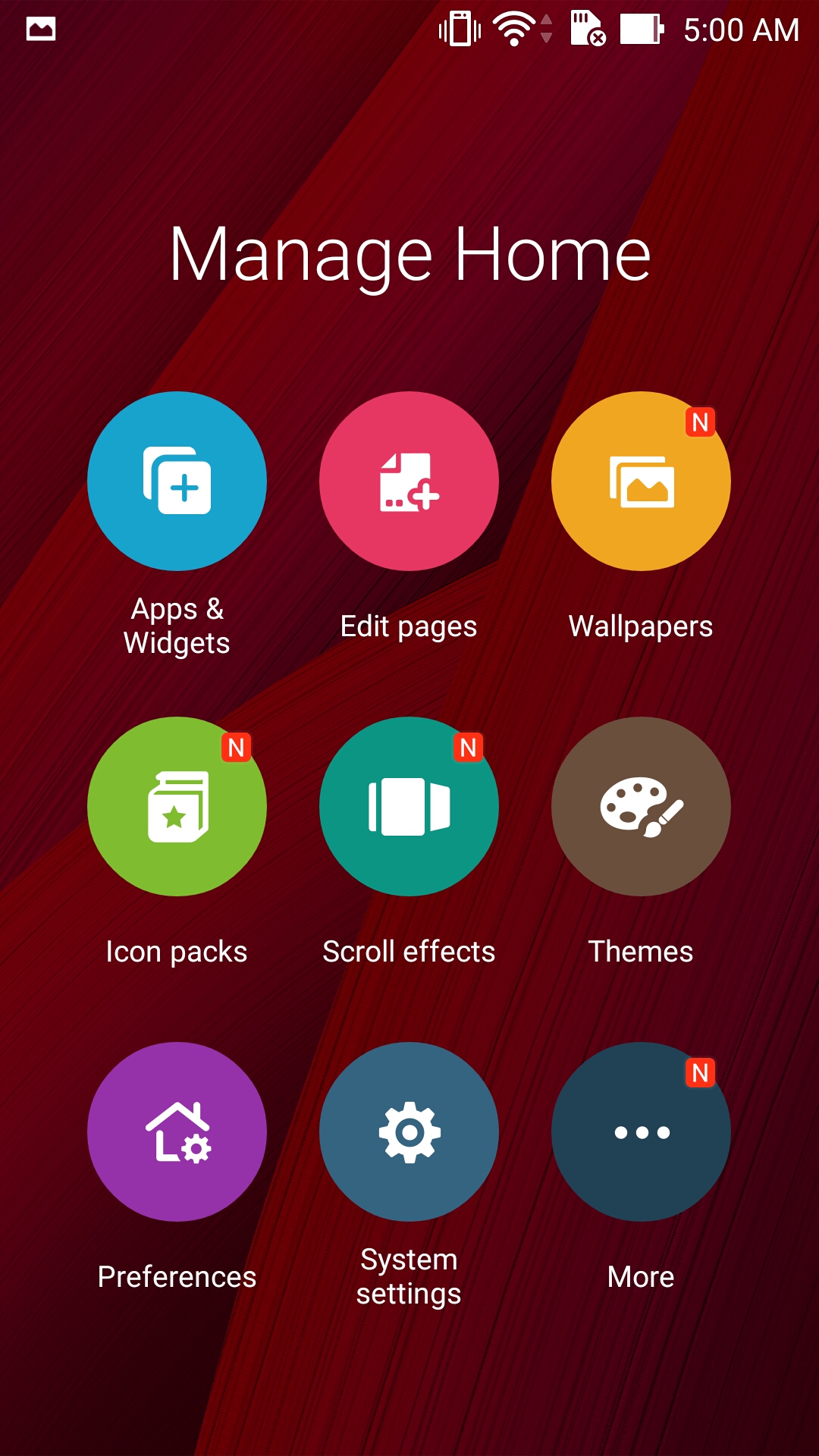This screenshot has height=1456, width=819.
Task: Tap the More three-dots button
Action: pyautogui.click(x=641, y=1131)
